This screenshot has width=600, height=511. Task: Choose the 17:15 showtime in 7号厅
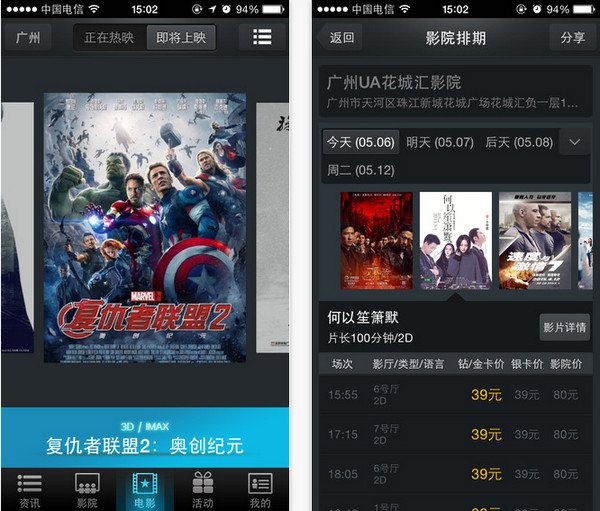point(455,435)
